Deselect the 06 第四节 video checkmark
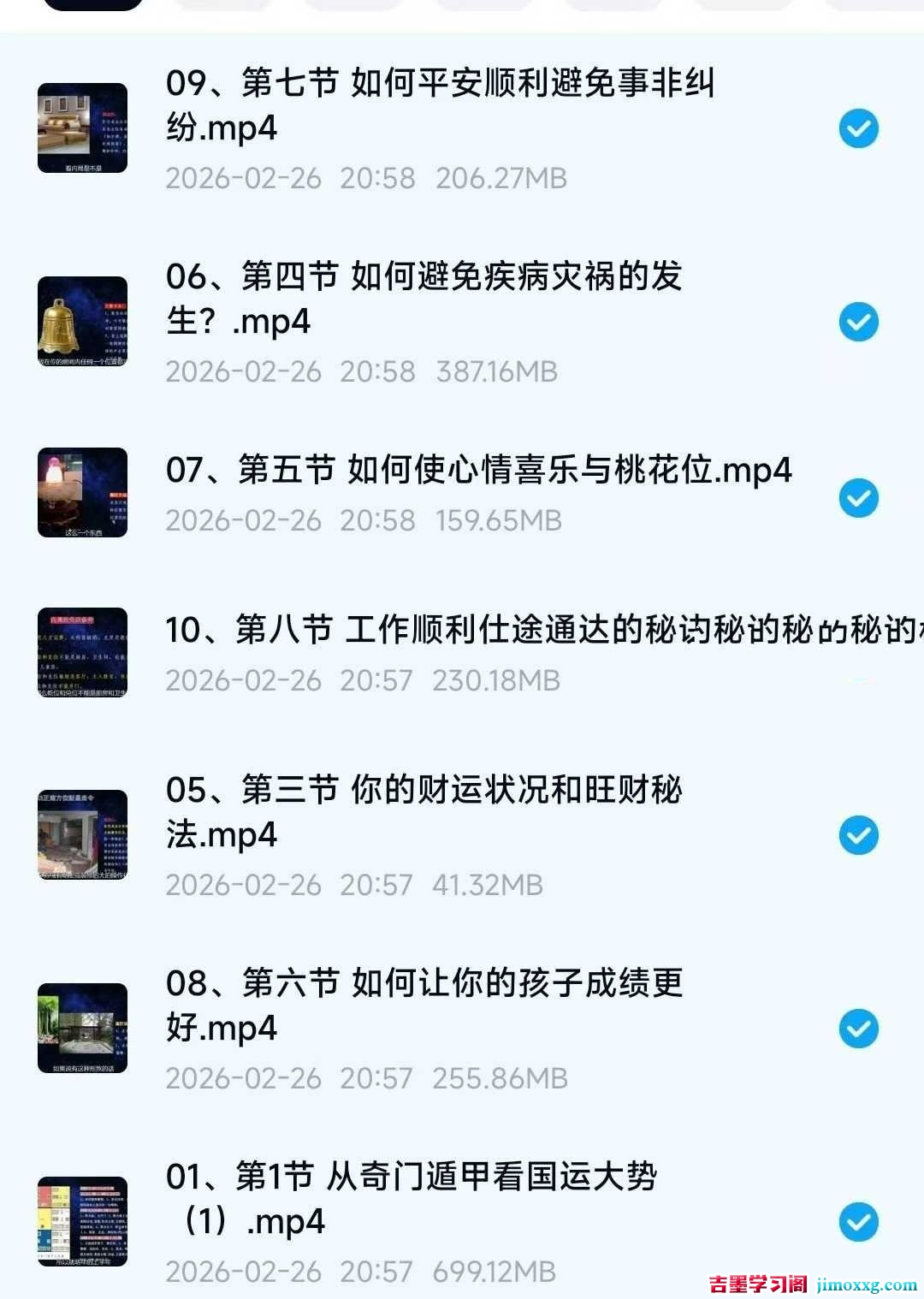This screenshot has height=1299, width=924. tap(858, 323)
